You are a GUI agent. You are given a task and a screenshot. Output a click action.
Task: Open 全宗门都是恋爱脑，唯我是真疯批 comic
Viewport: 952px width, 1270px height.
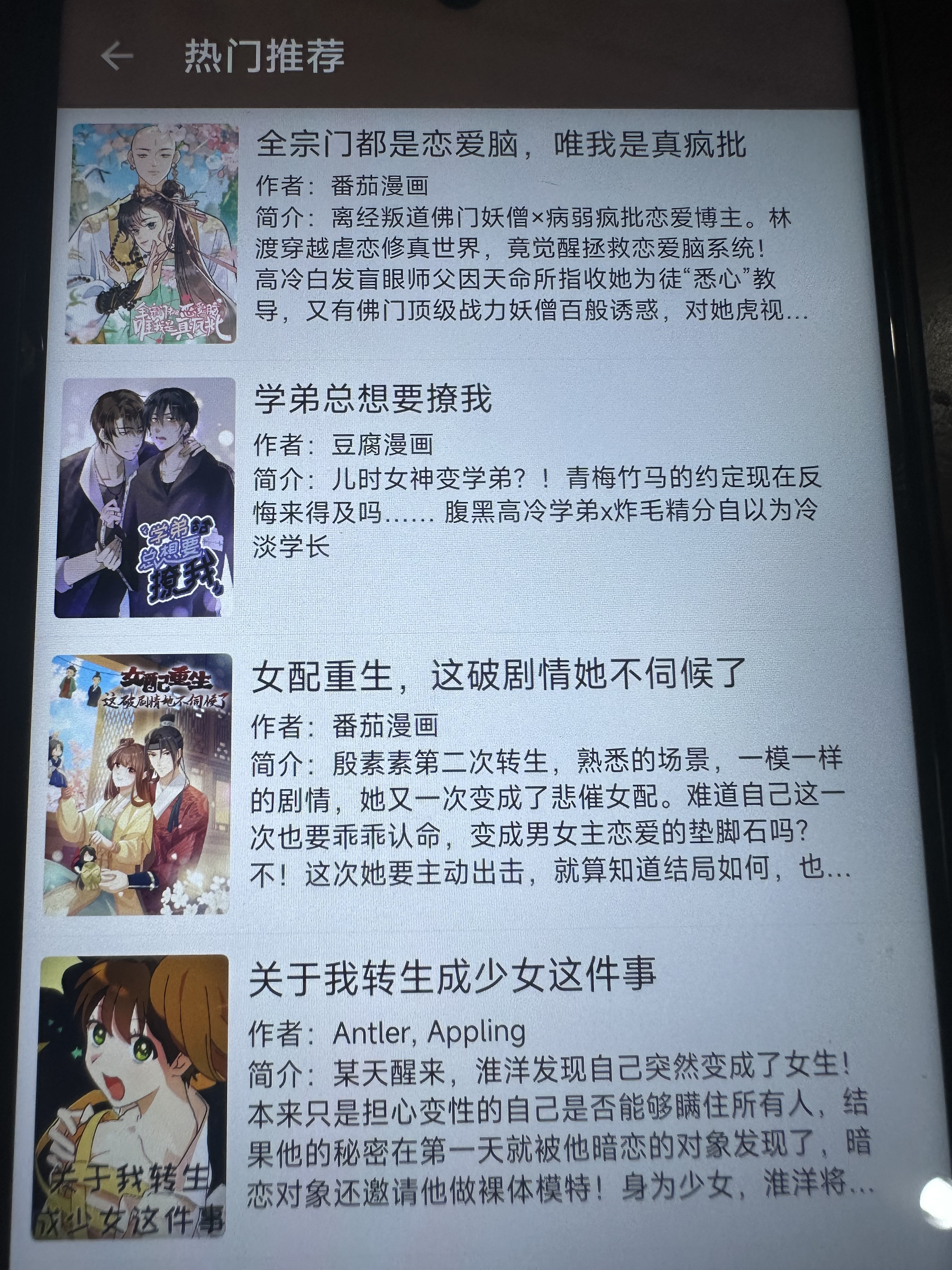[500, 144]
